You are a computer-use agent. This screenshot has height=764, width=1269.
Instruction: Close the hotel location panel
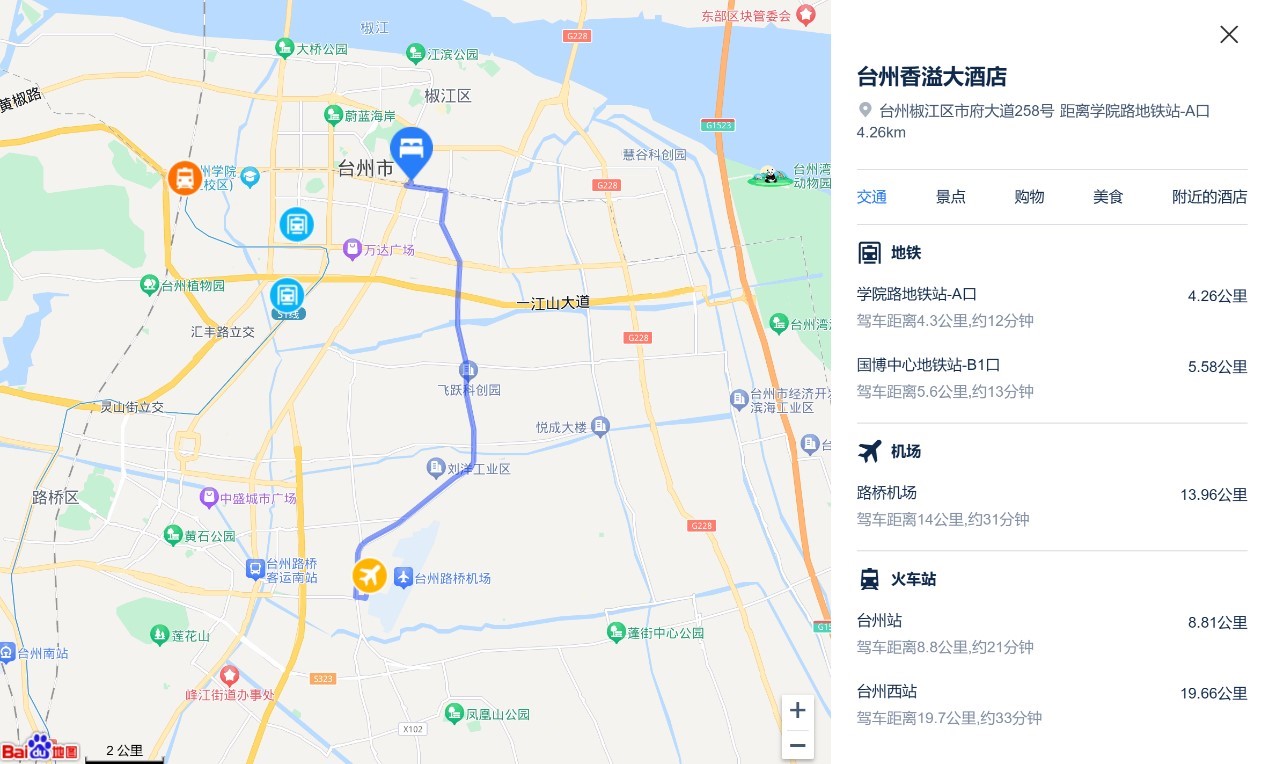pyautogui.click(x=1229, y=35)
